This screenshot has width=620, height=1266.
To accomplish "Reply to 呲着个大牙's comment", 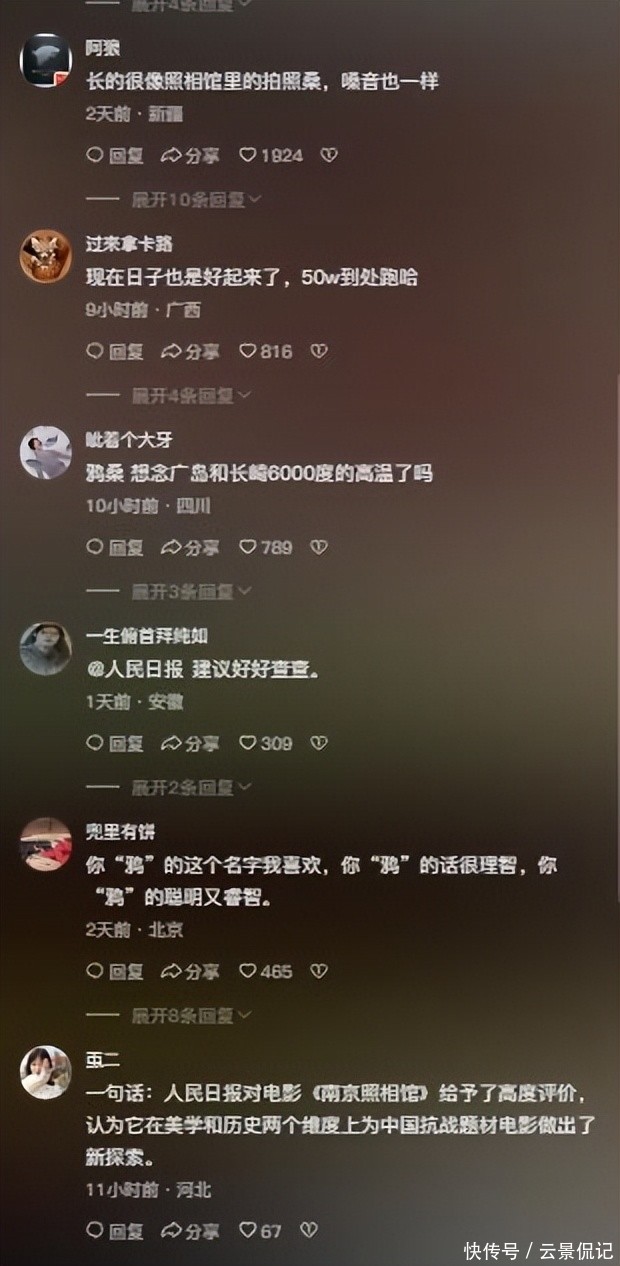I will coord(115,547).
